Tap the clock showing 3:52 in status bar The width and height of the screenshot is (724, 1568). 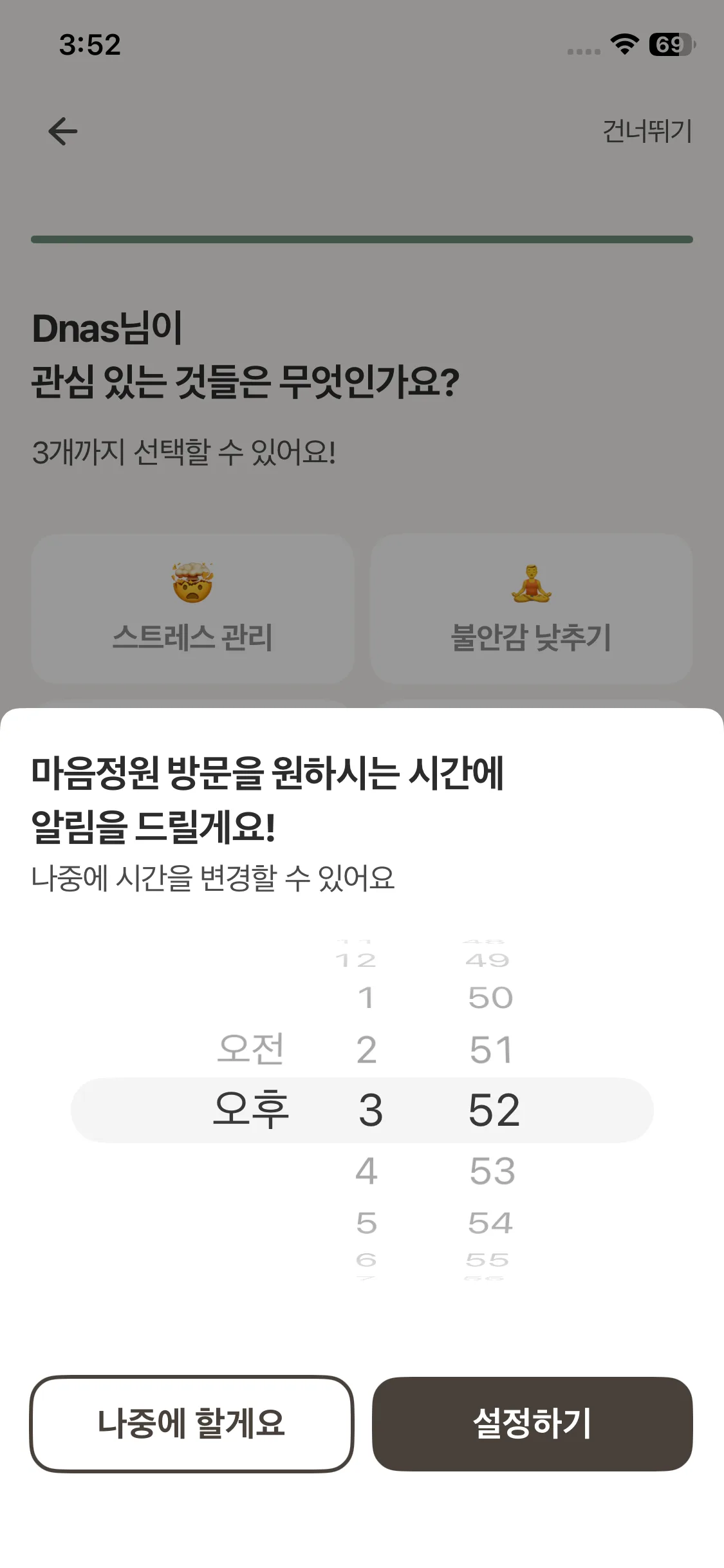(x=89, y=44)
